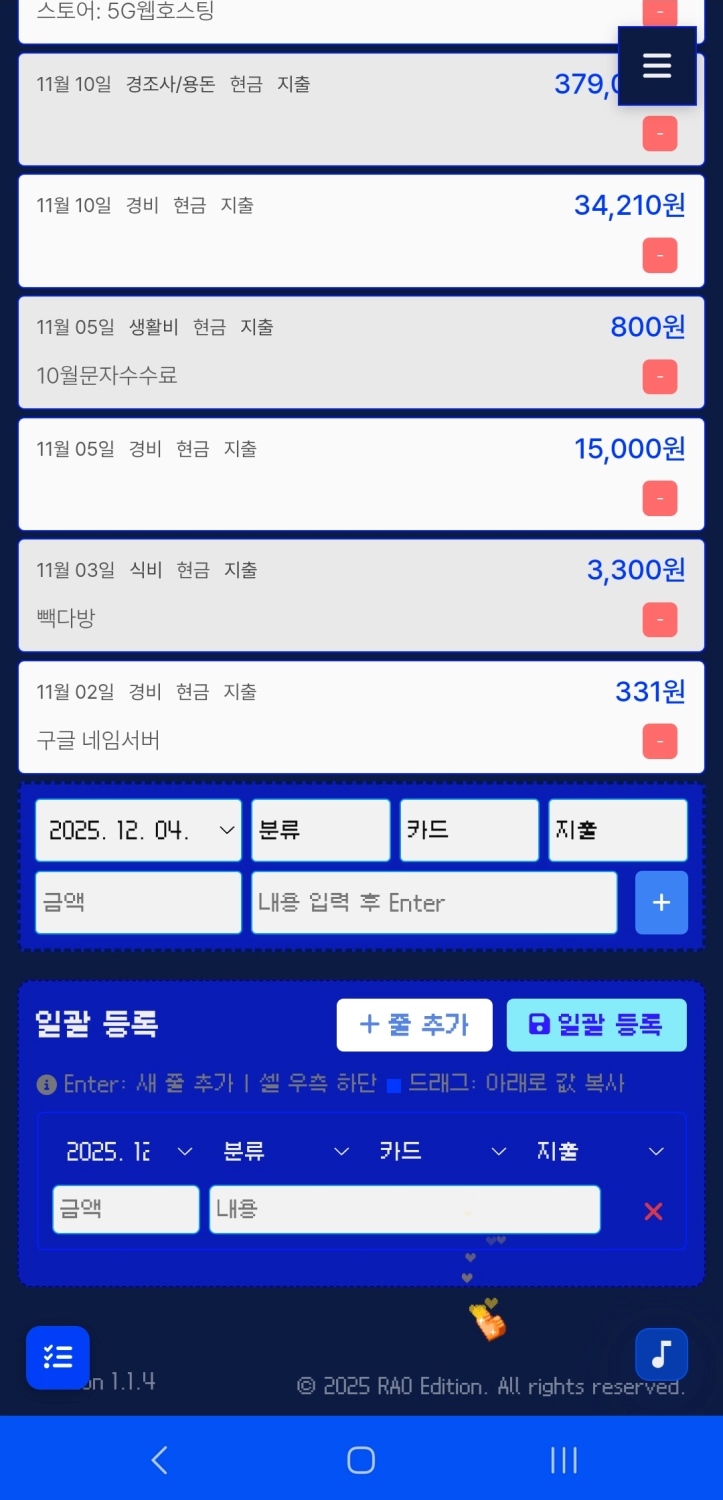Viewport: 723px width, 1500px height.
Task: Expand the 지출 dropdown in 일괄 등록
Action: [600, 1152]
